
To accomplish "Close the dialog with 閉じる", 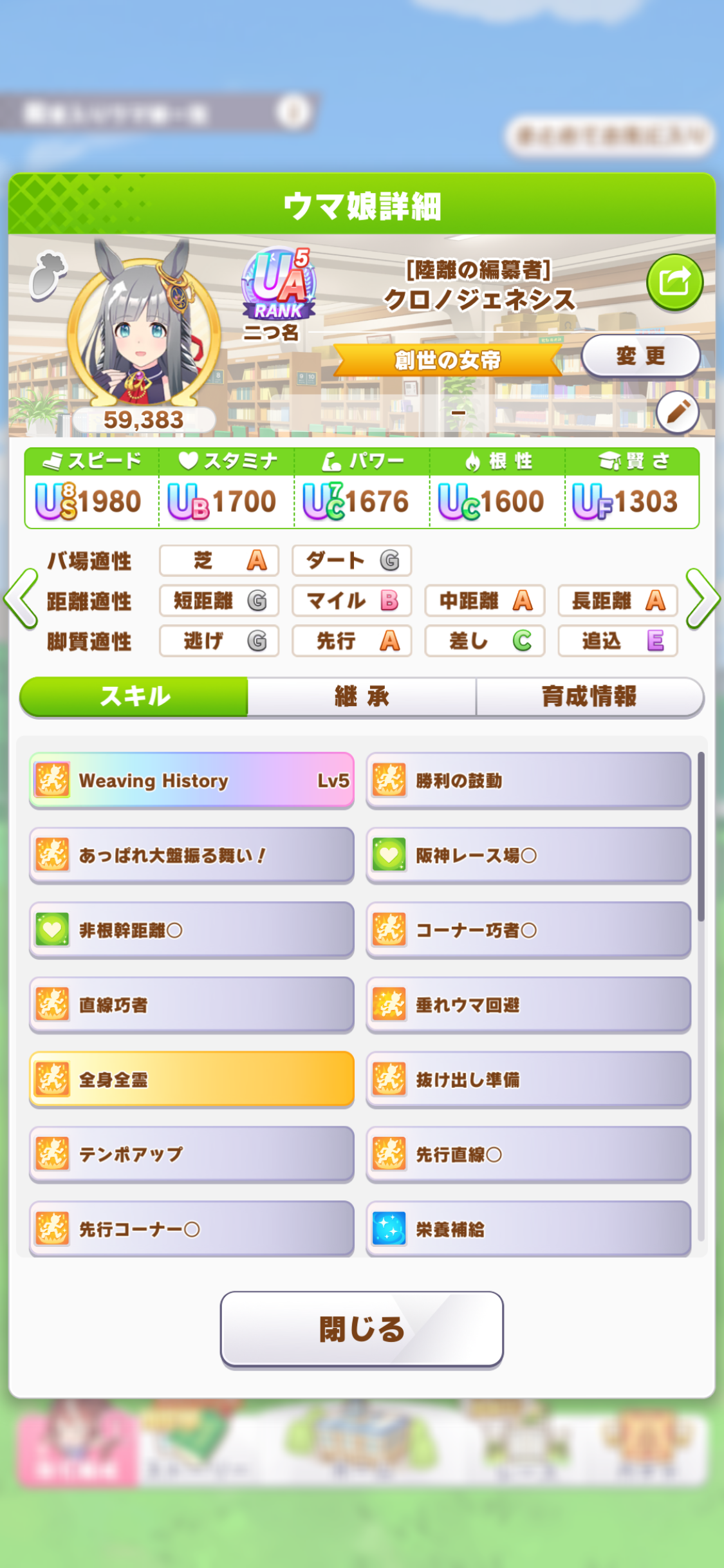I will (362, 1329).
